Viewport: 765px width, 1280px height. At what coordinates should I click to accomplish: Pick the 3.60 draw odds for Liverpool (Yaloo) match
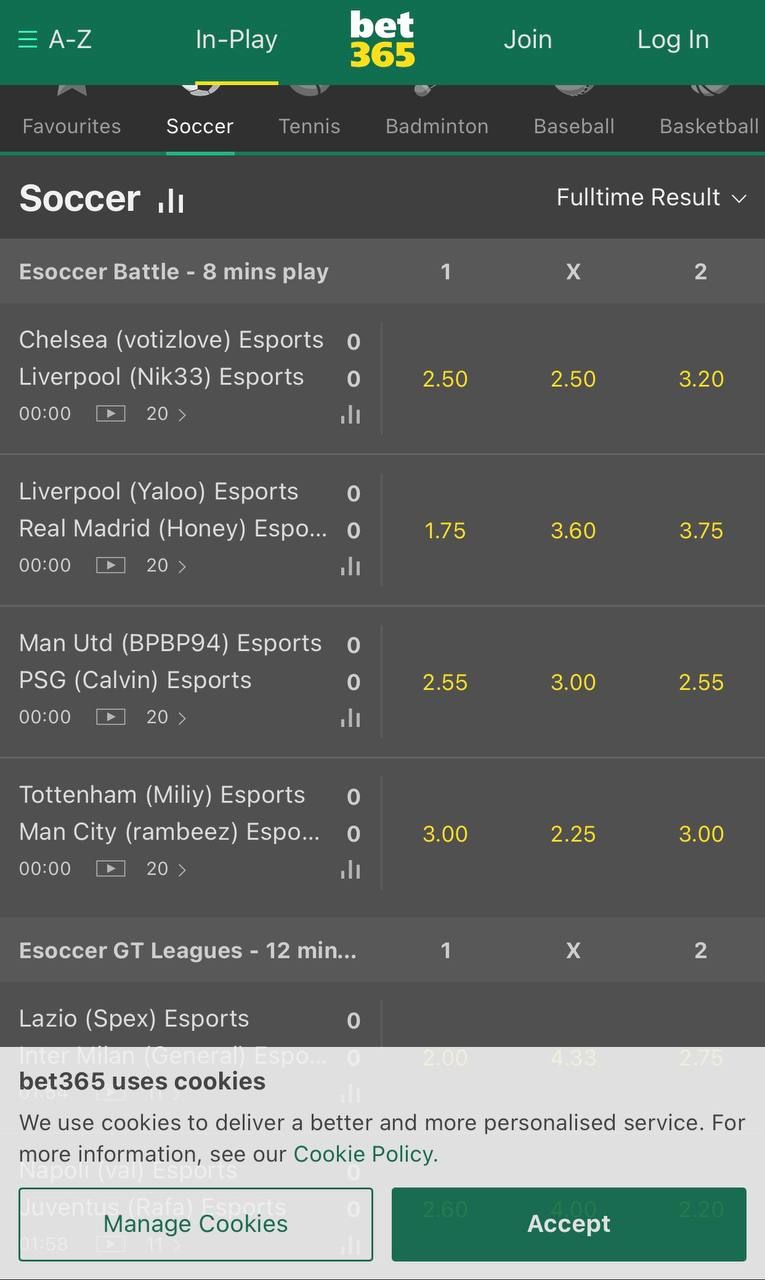click(x=573, y=531)
